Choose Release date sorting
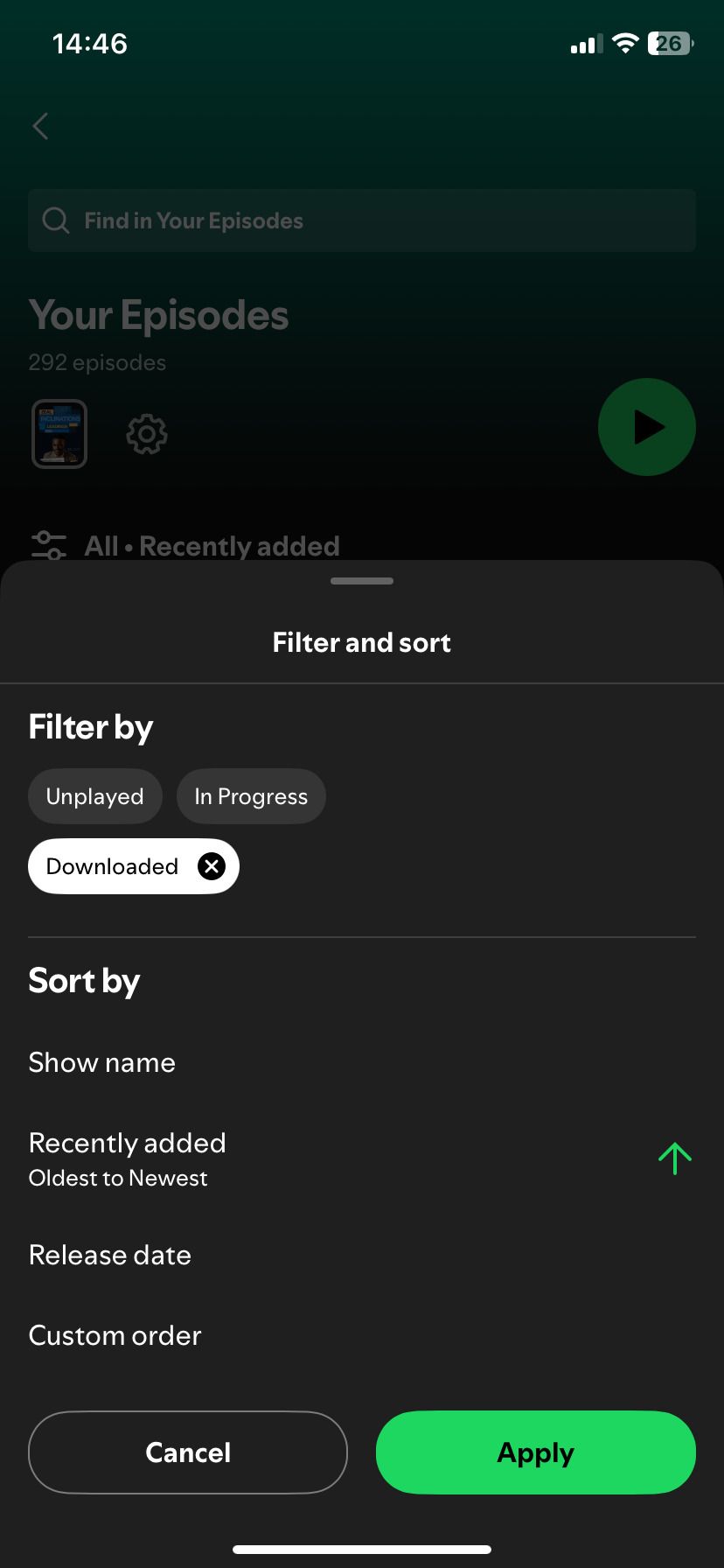This screenshot has height=1568, width=724. pyautogui.click(x=109, y=1254)
